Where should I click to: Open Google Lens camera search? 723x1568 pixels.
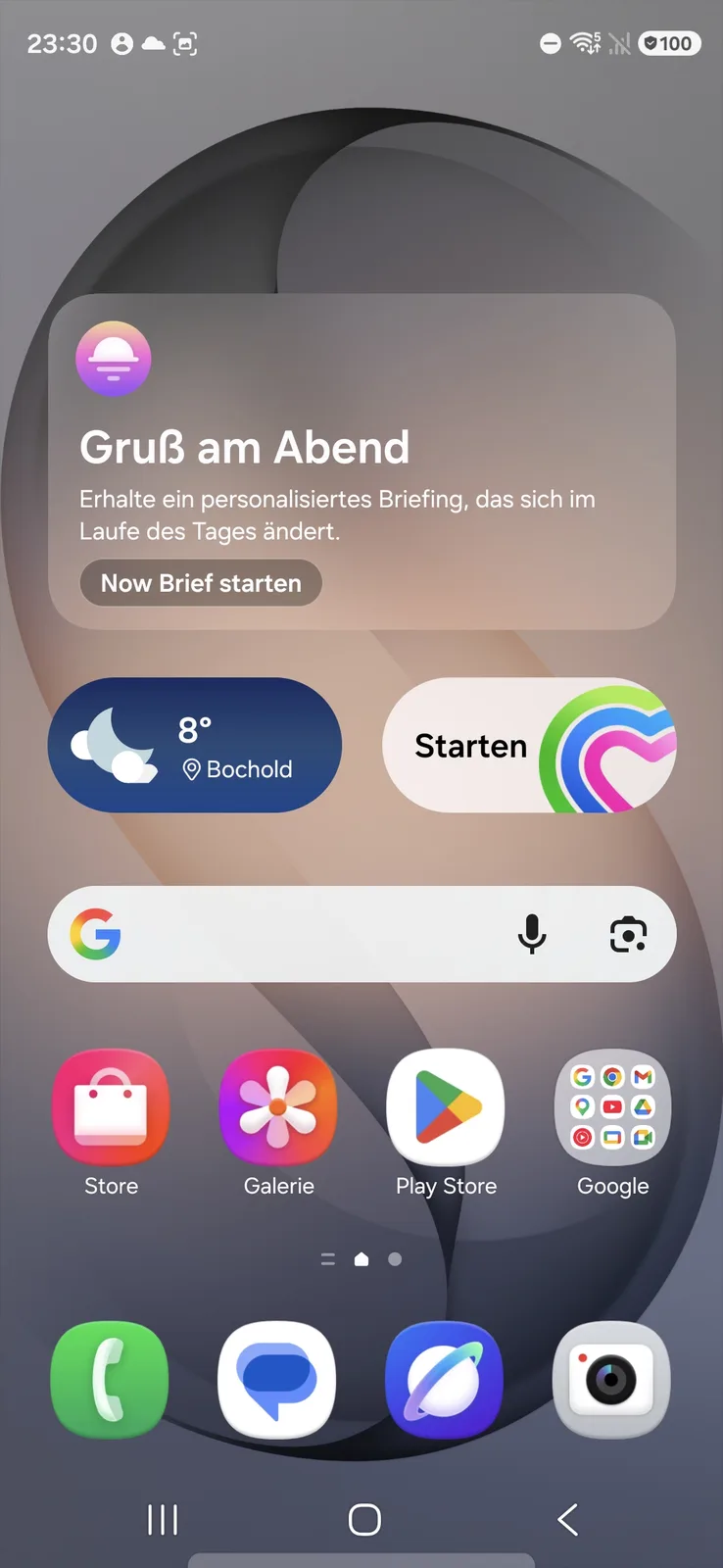point(628,934)
